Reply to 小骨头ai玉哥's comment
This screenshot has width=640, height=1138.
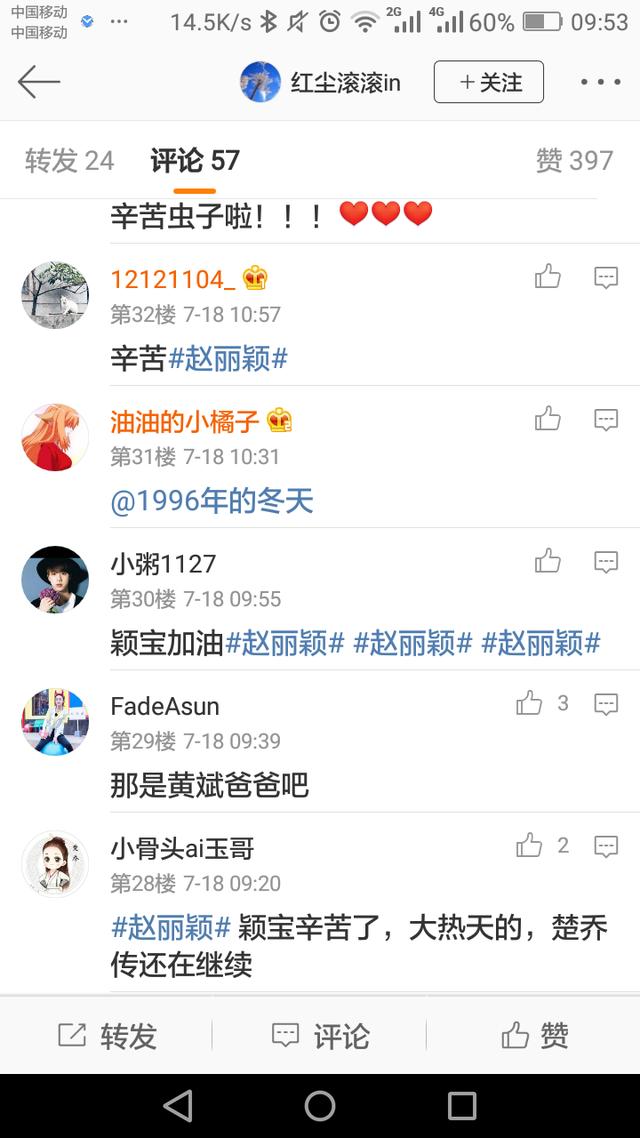[x=606, y=847]
